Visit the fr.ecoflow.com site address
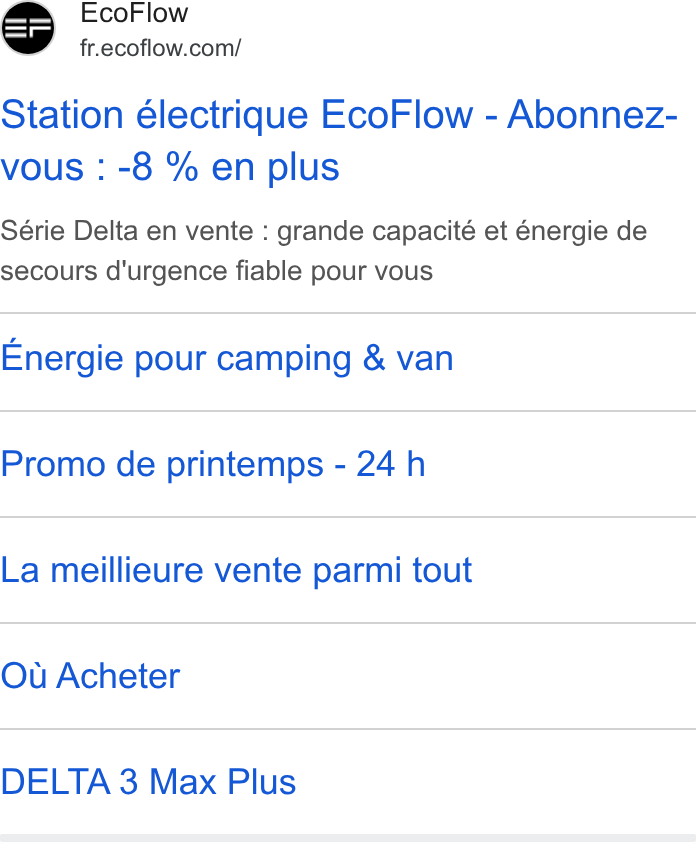 tap(161, 48)
